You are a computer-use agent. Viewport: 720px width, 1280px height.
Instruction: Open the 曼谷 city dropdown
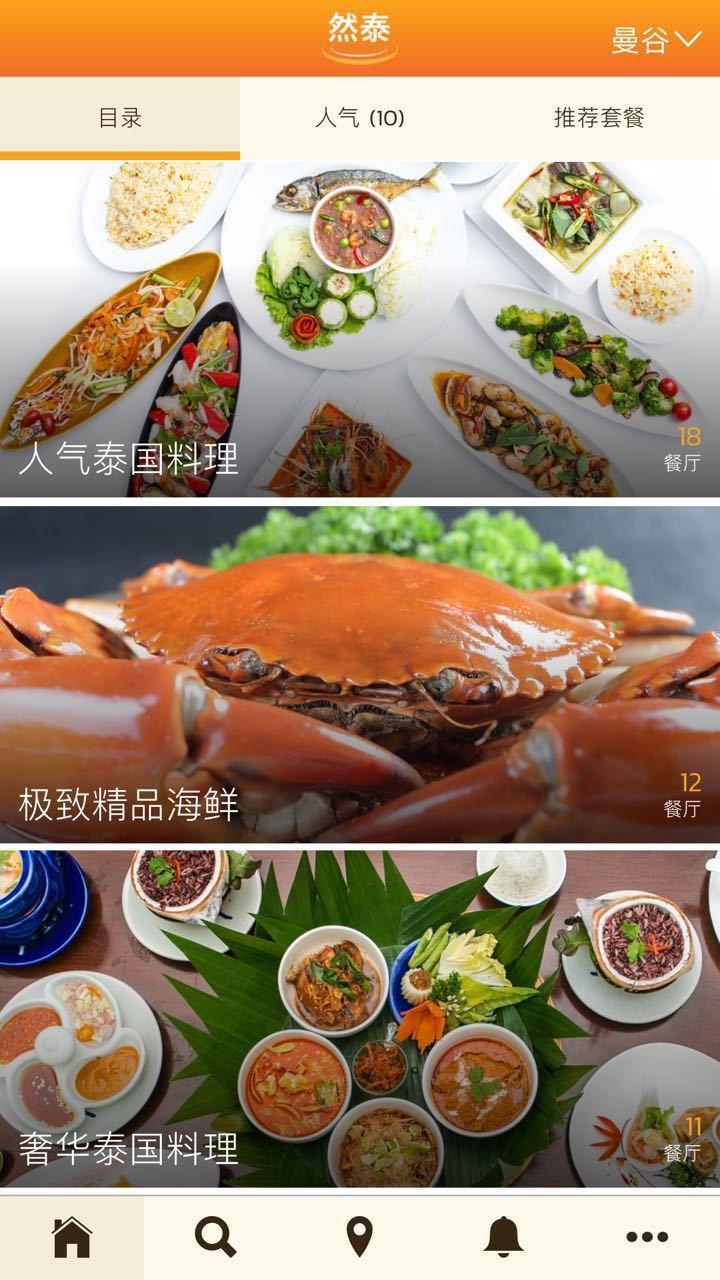(656, 40)
